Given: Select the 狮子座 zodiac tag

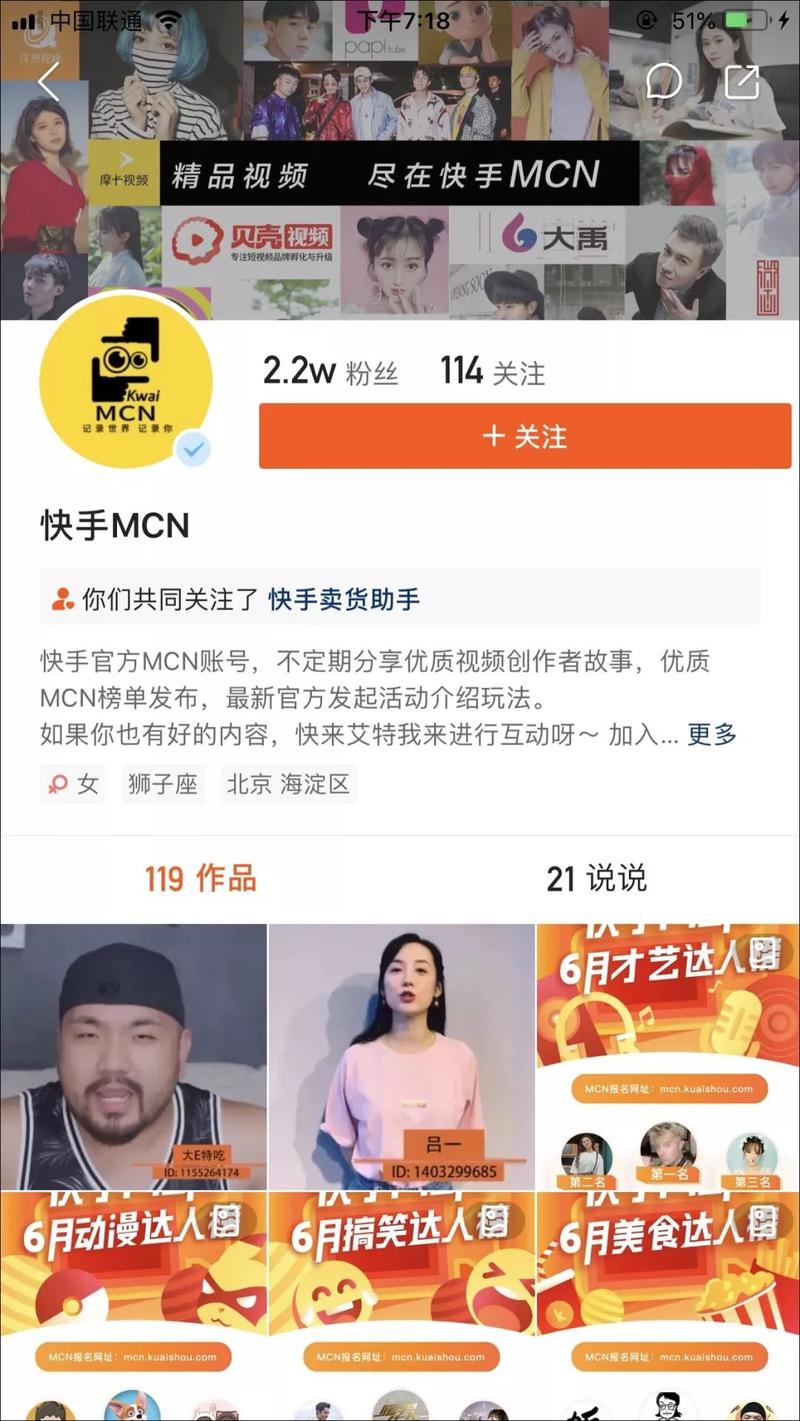Looking at the screenshot, I should click(162, 784).
